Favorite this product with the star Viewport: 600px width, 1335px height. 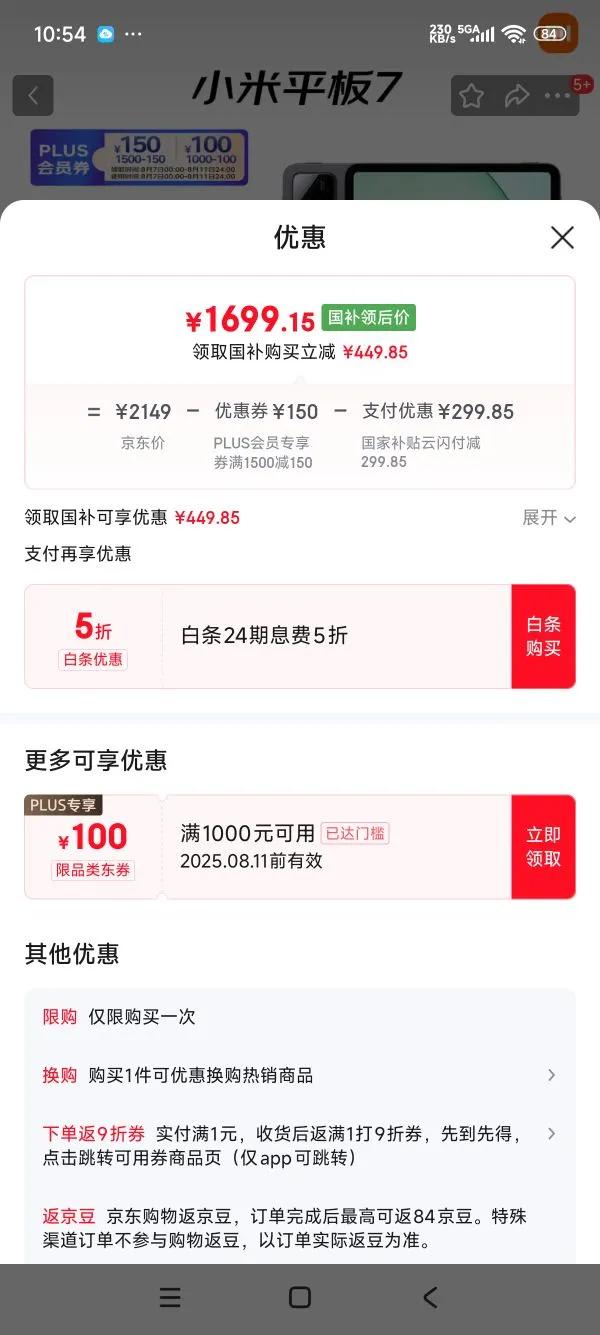[471, 95]
